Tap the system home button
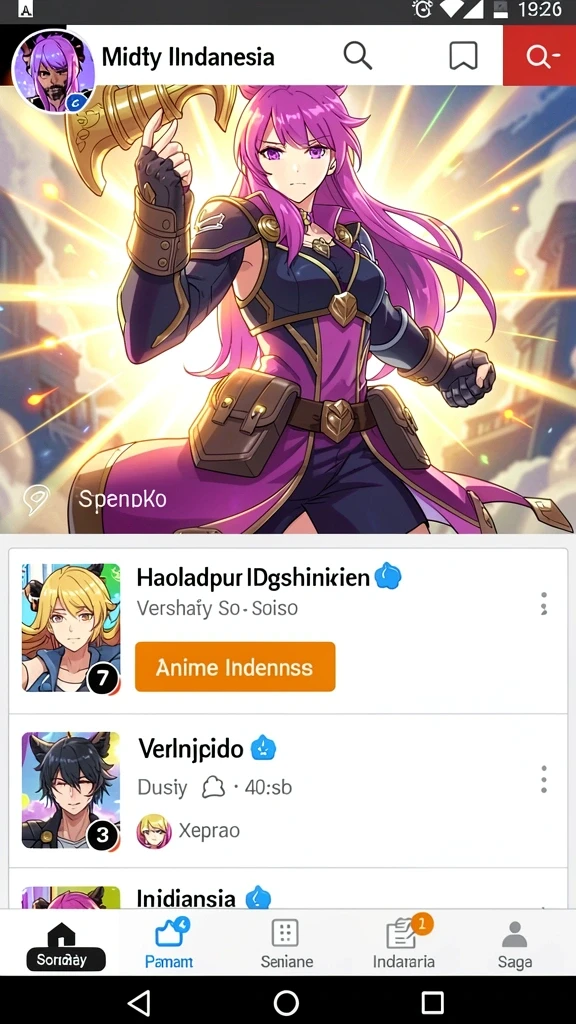The height and width of the screenshot is (1024, 576). [286, 1001]
